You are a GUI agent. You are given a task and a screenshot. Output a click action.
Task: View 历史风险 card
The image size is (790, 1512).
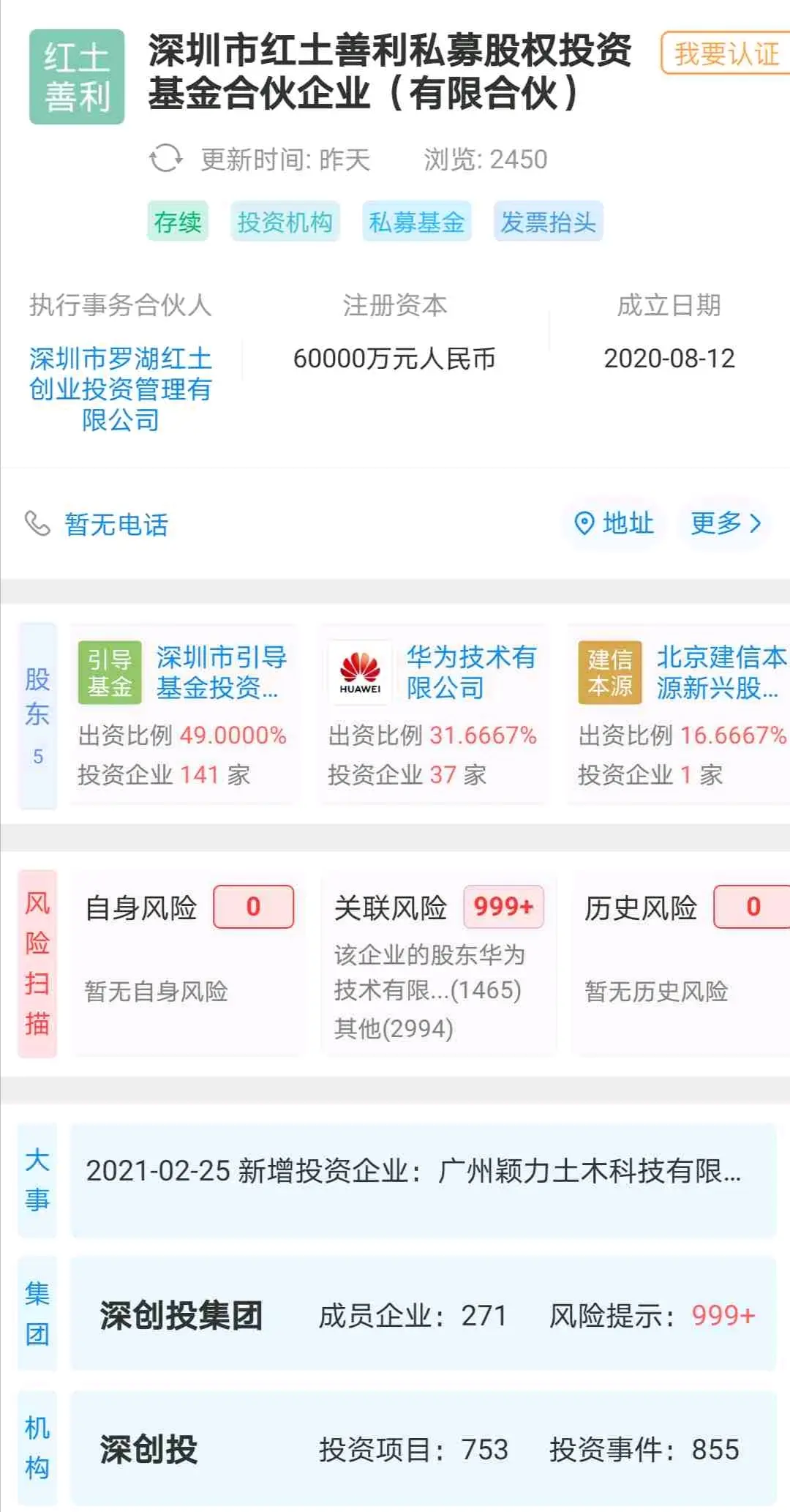(681, 963)
